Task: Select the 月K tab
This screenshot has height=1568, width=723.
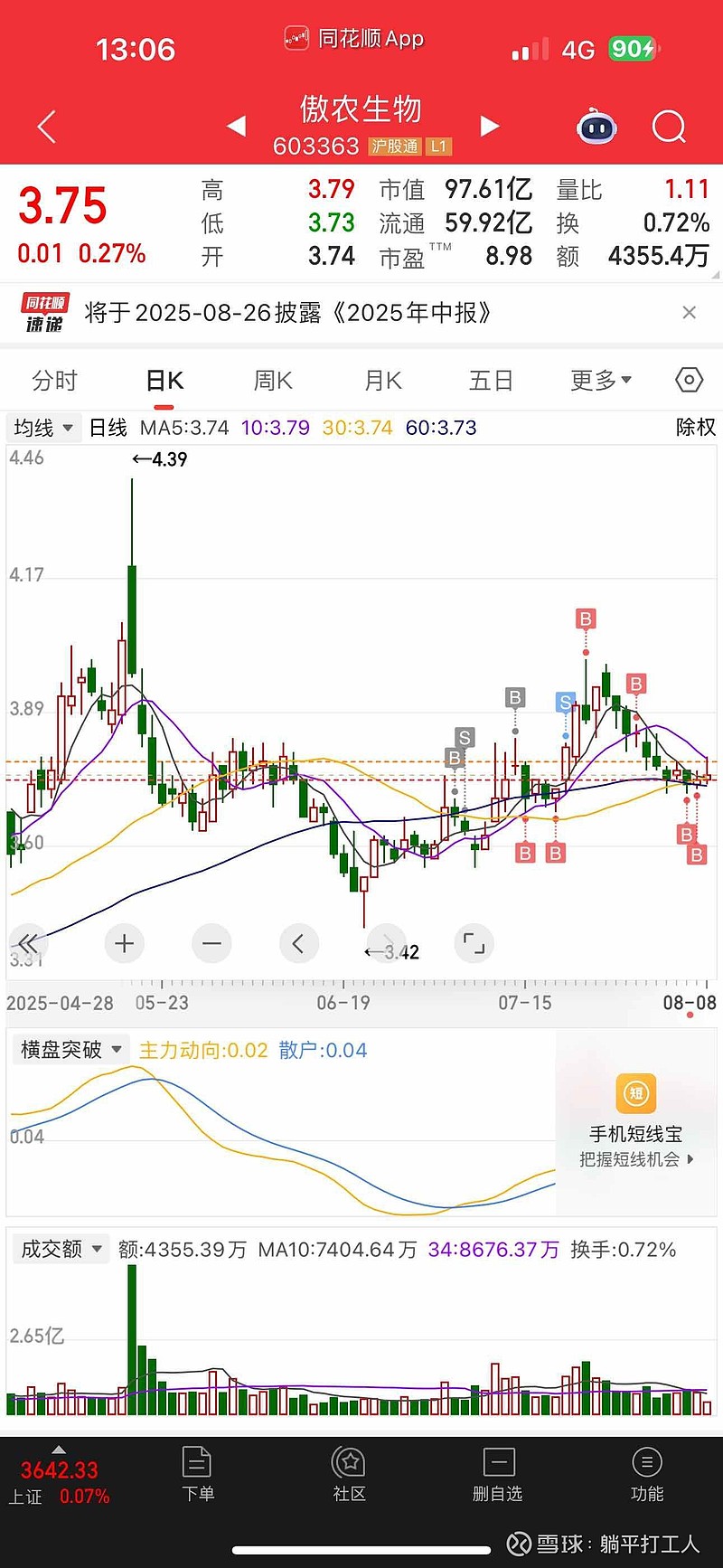Action: click(383, 381)
